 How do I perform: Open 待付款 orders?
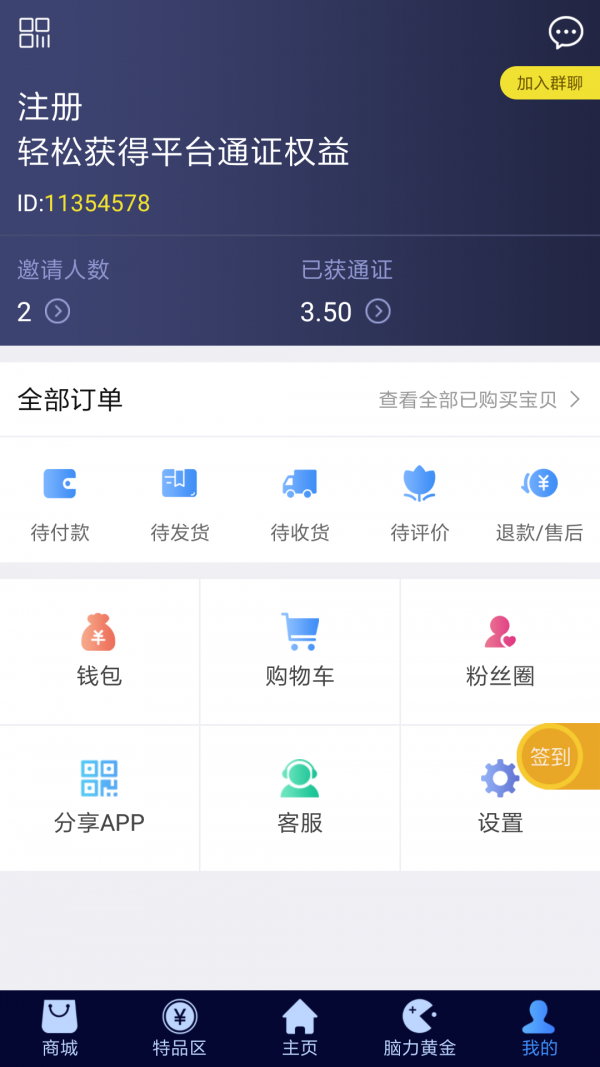[60, 503]
